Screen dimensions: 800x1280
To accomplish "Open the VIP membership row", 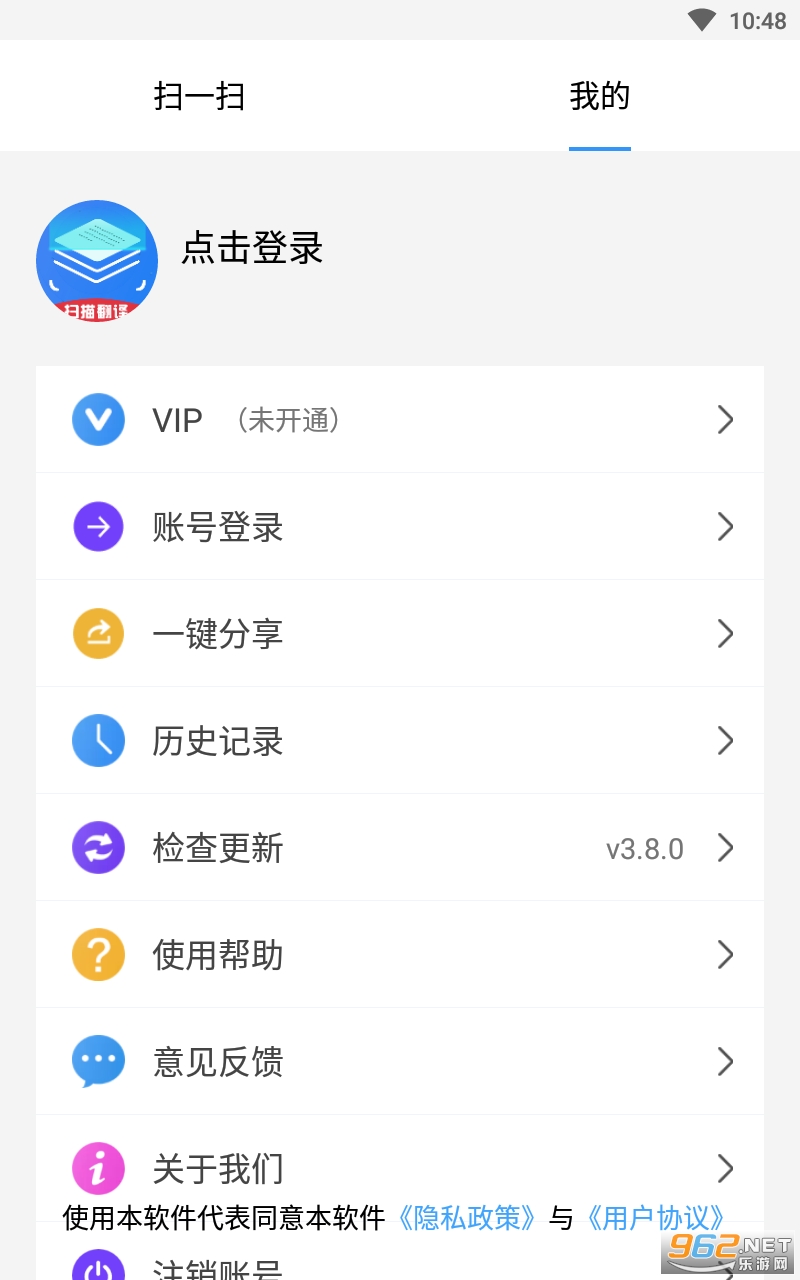I will click(x=400, y=420).
